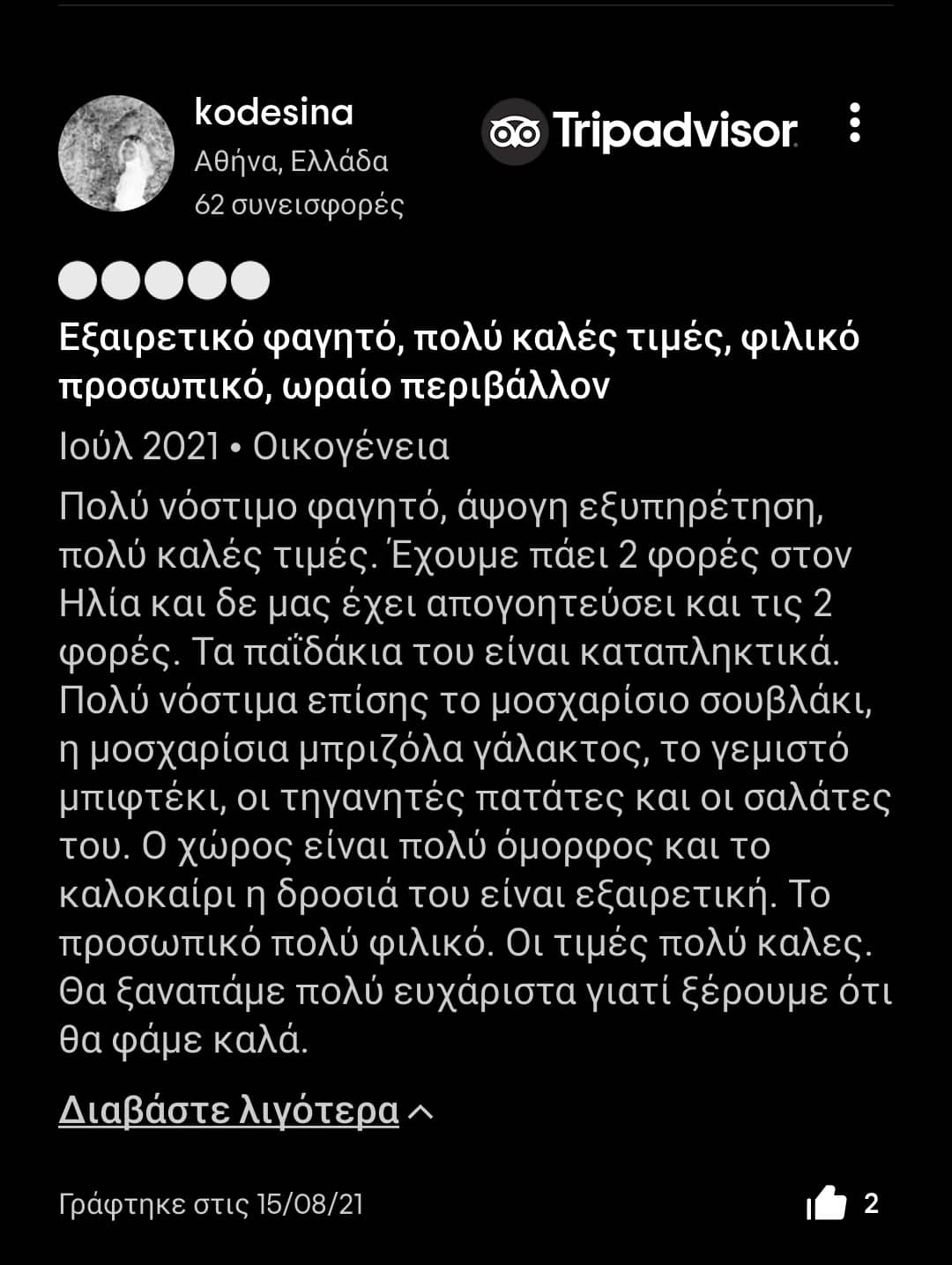Select the fifth rating bubble
The width and height of the screenshot is (952, 1265).
coord(250,280)
